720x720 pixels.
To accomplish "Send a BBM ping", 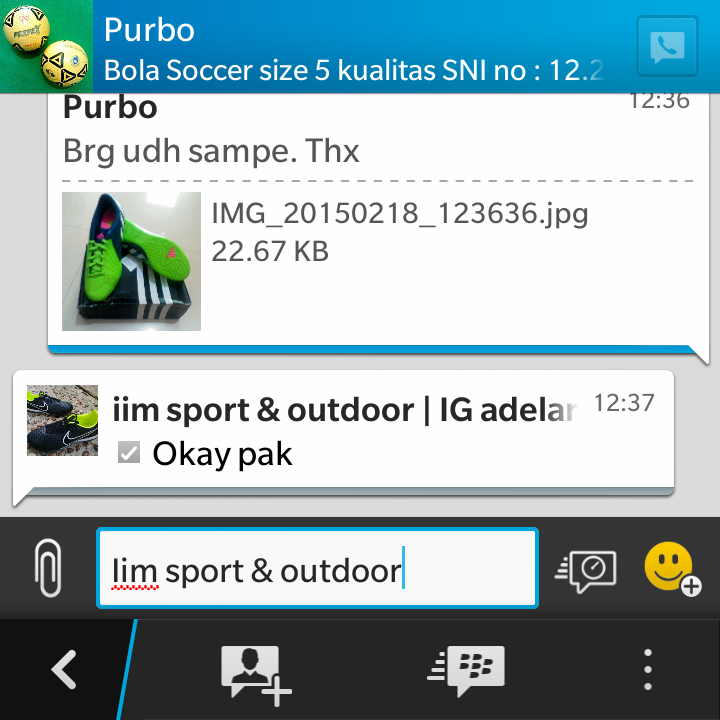I will pyautogui.click(x=466, y=669).
